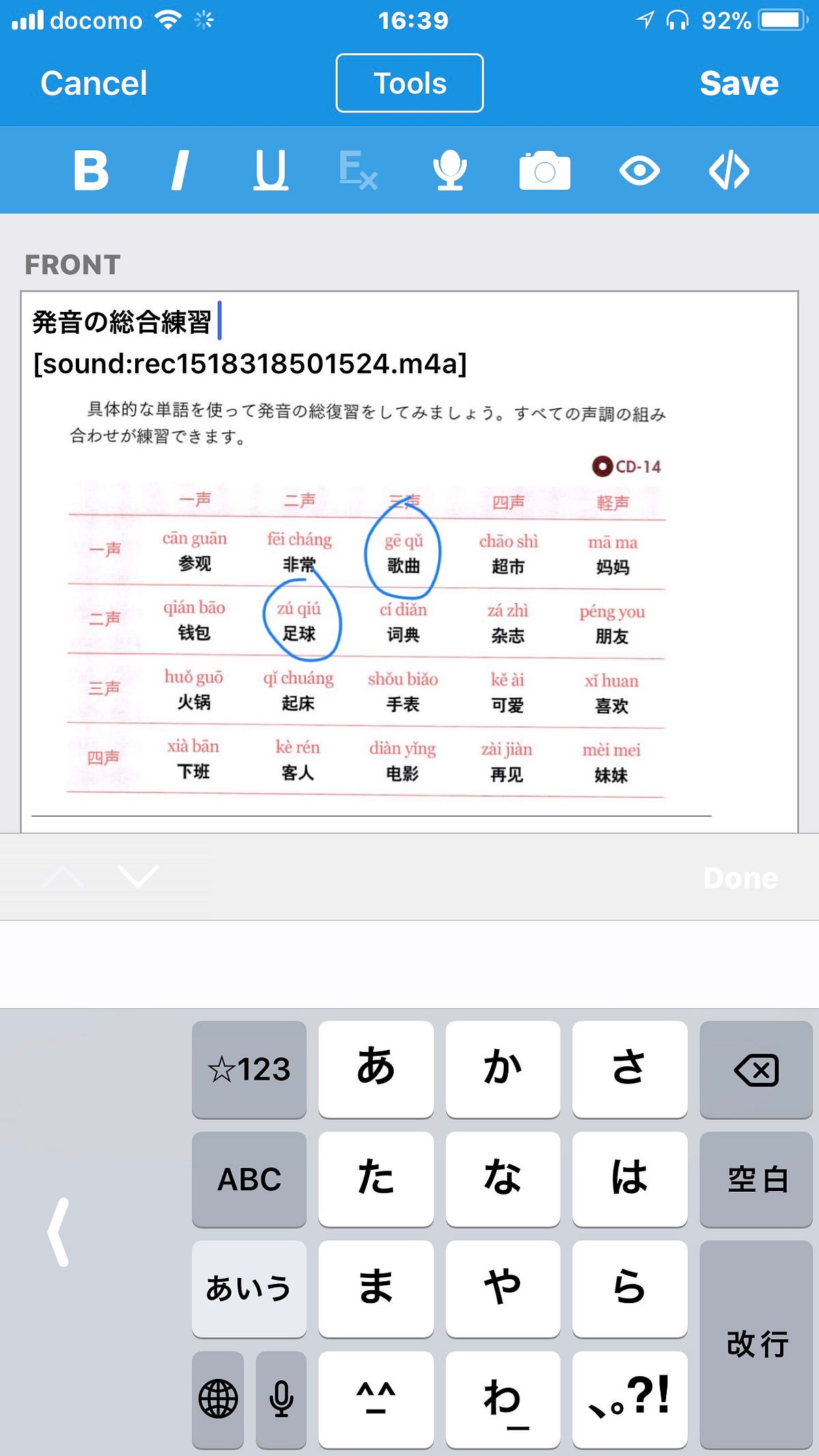The image size is (819, 1456).
Task: Apply italic formatting
Action: click(x=182, y=170)
